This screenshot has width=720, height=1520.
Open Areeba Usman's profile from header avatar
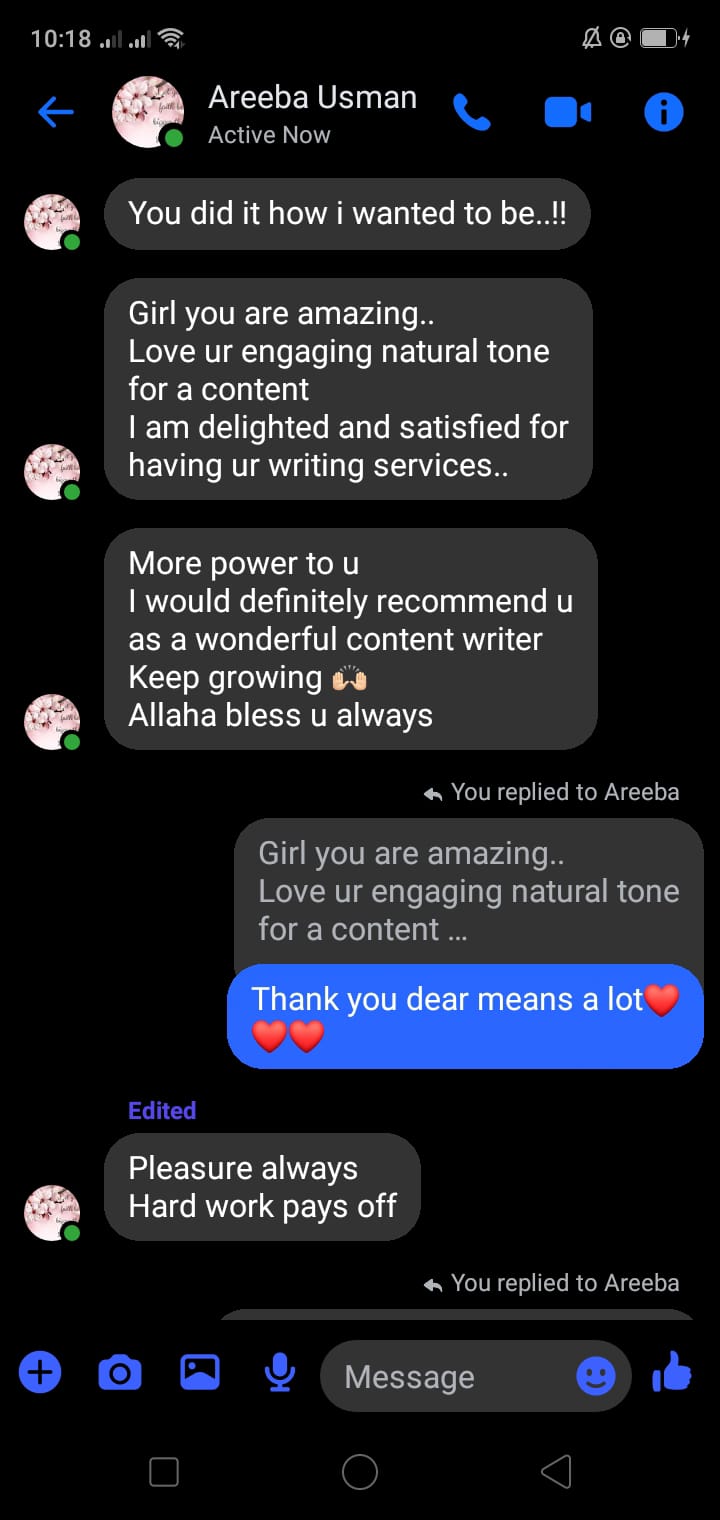point(148,112)
